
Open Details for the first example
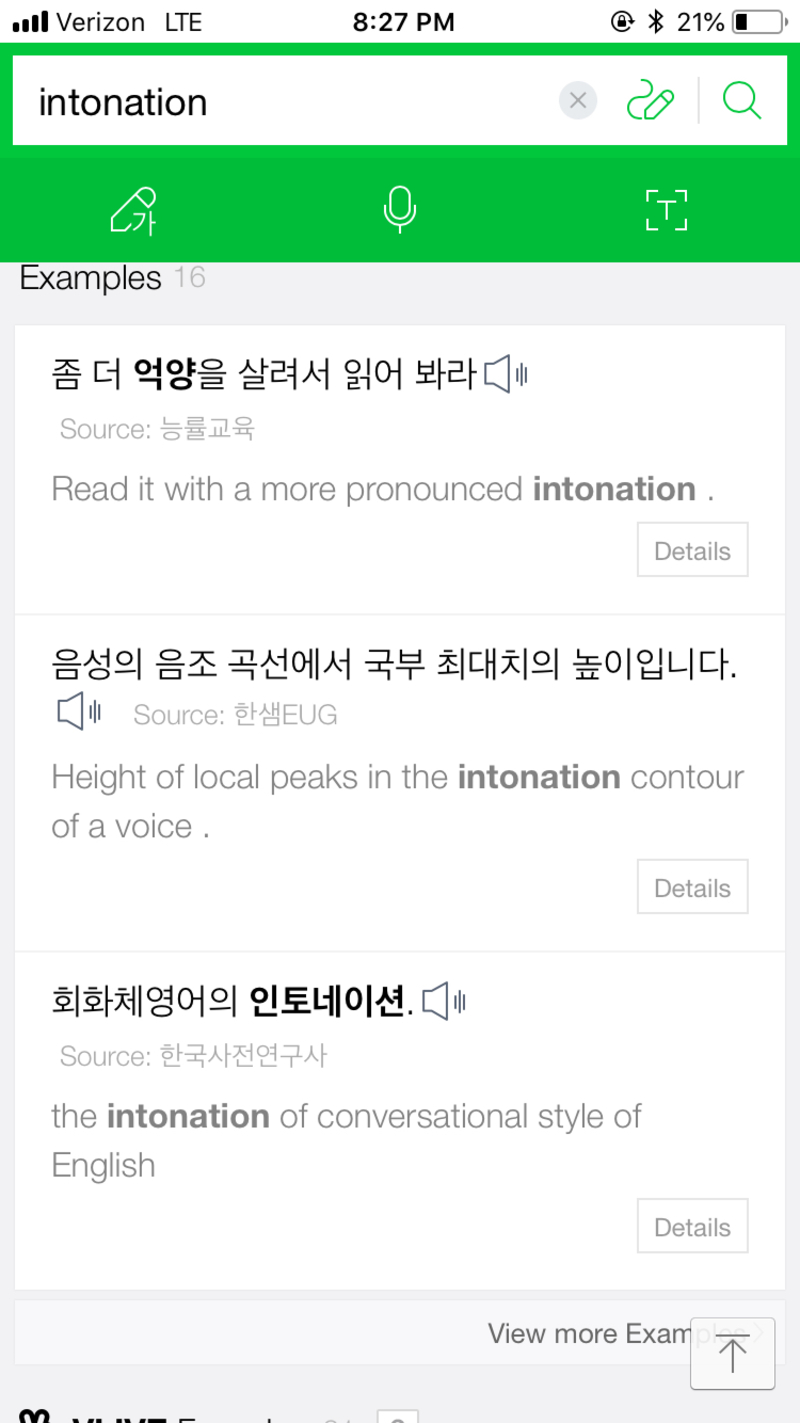coord(692,549)
